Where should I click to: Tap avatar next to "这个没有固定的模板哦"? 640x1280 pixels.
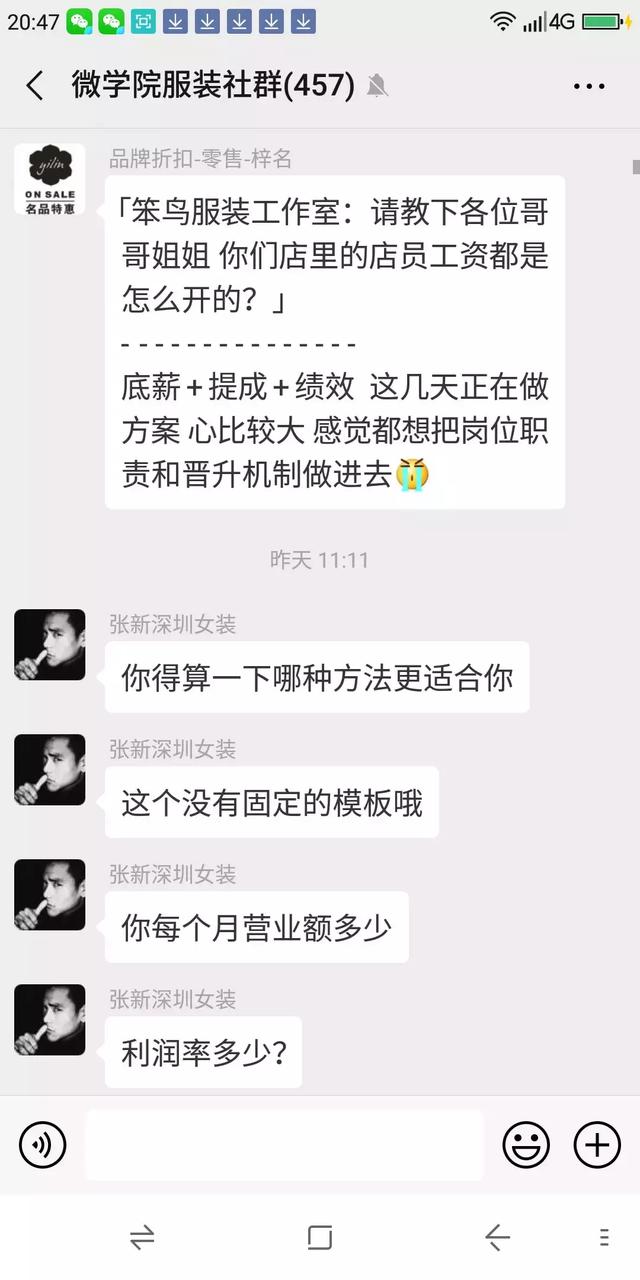[x=50, y=770]
